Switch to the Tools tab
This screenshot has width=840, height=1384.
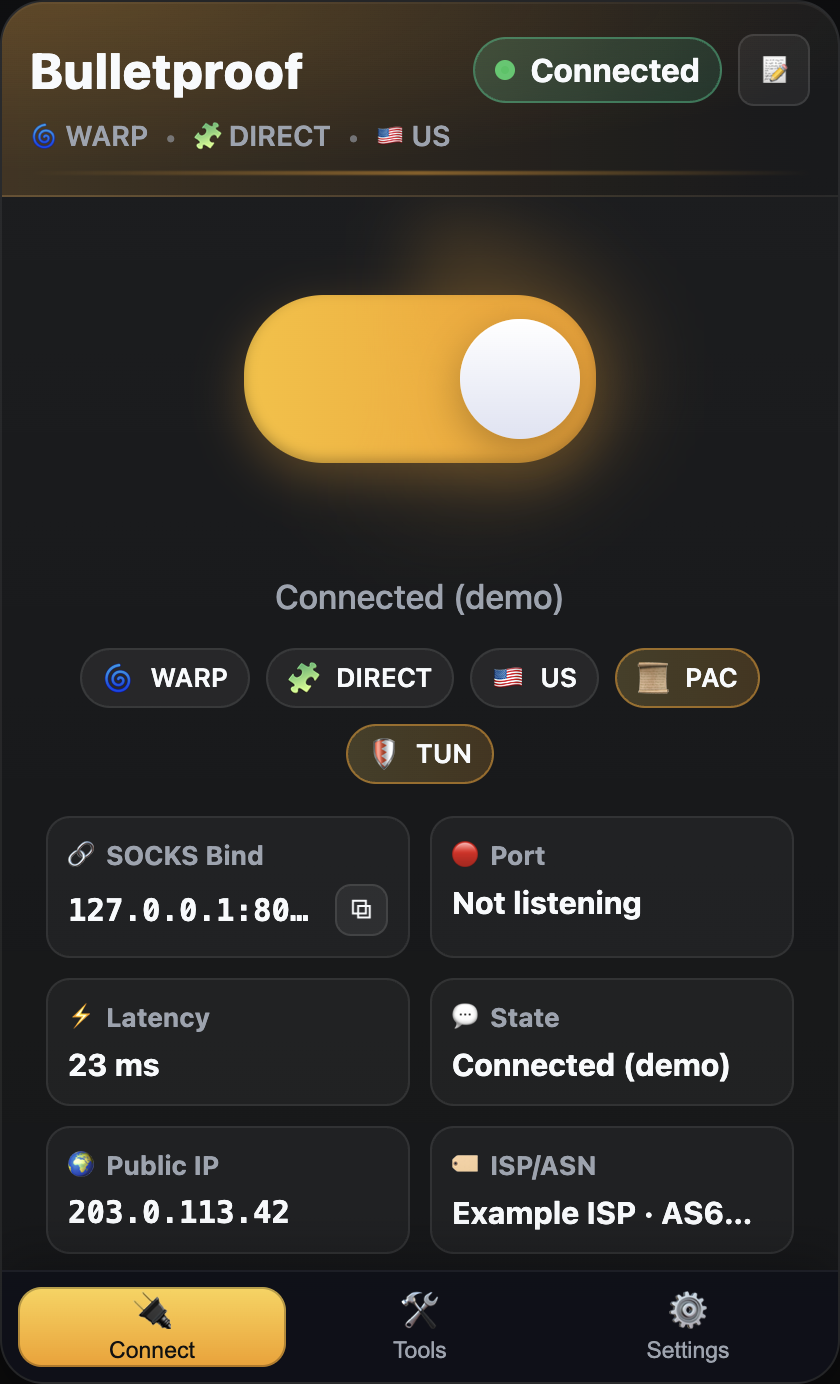point(419,1326)
